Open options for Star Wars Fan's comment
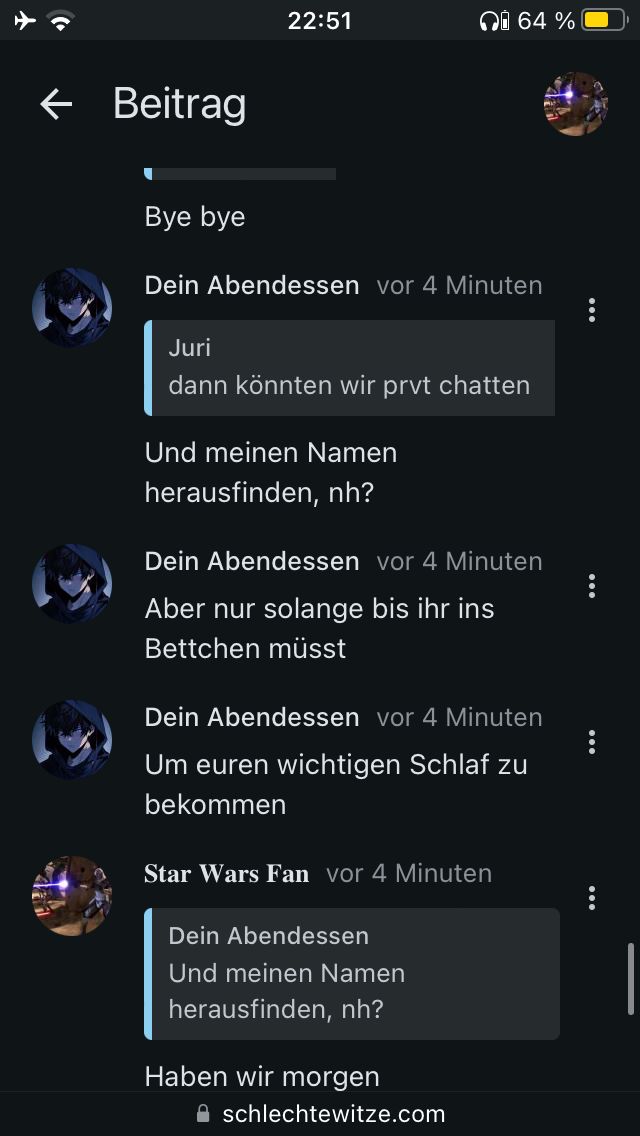The height and width of the screenshot is (1136, 640). (x=592, y=898)
